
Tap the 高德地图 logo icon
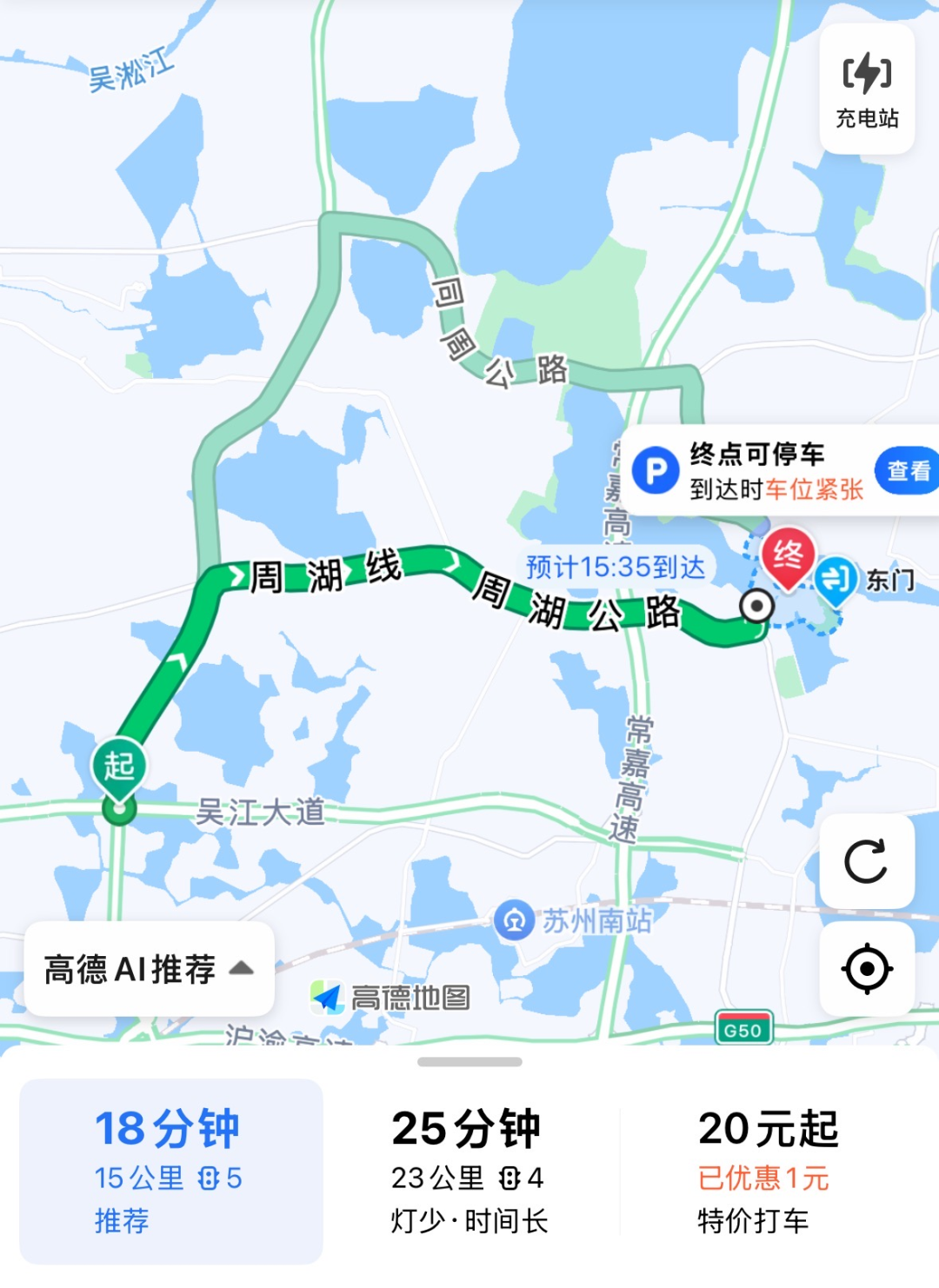tap(329, 997)
